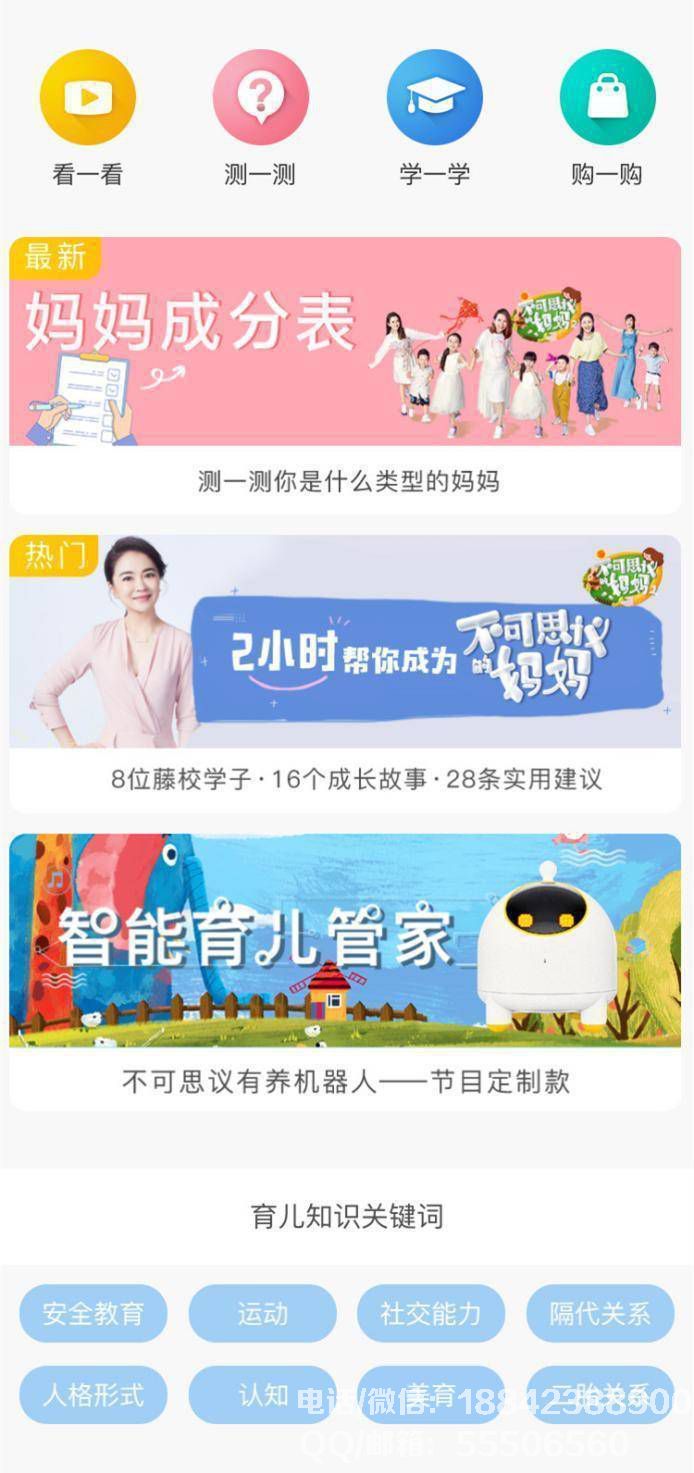Open the 智能育儿管家 robot card
694x1473 pixels.
pos(345,941)
